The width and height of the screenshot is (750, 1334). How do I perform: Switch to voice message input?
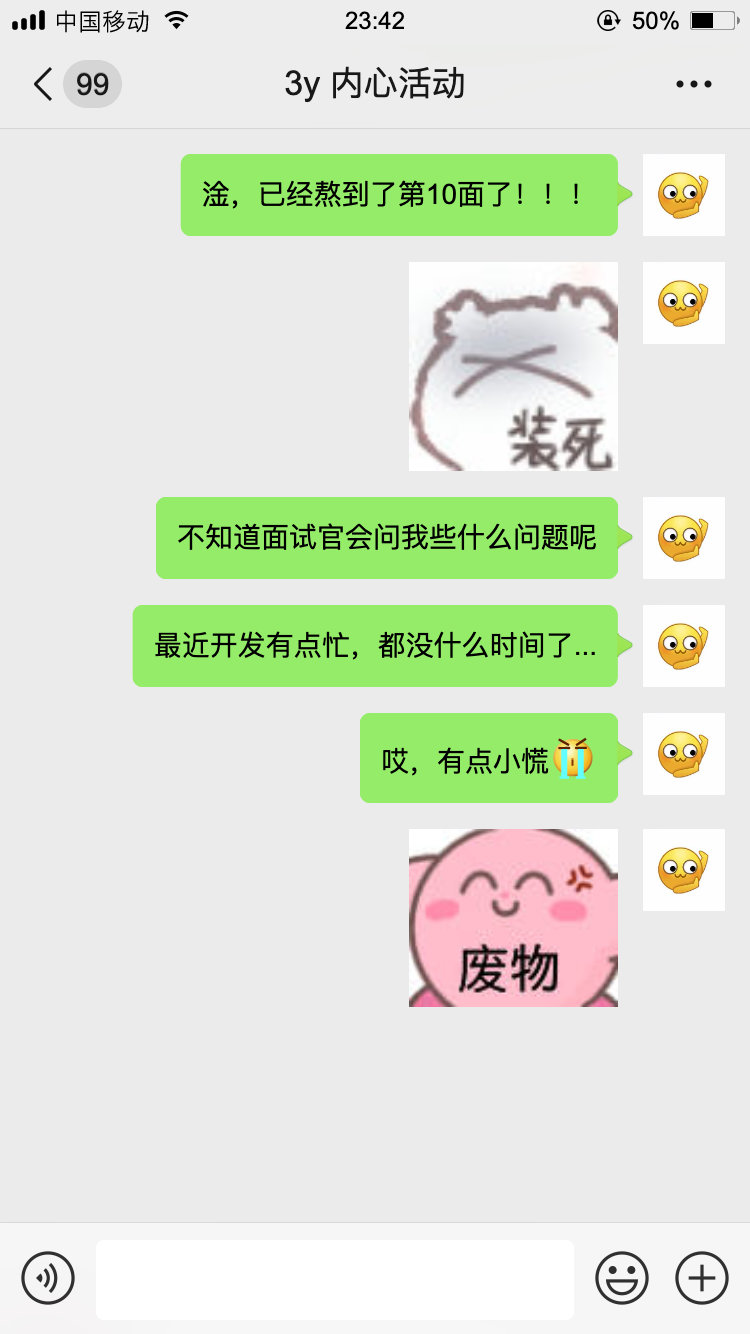(x=48, y=1278)
